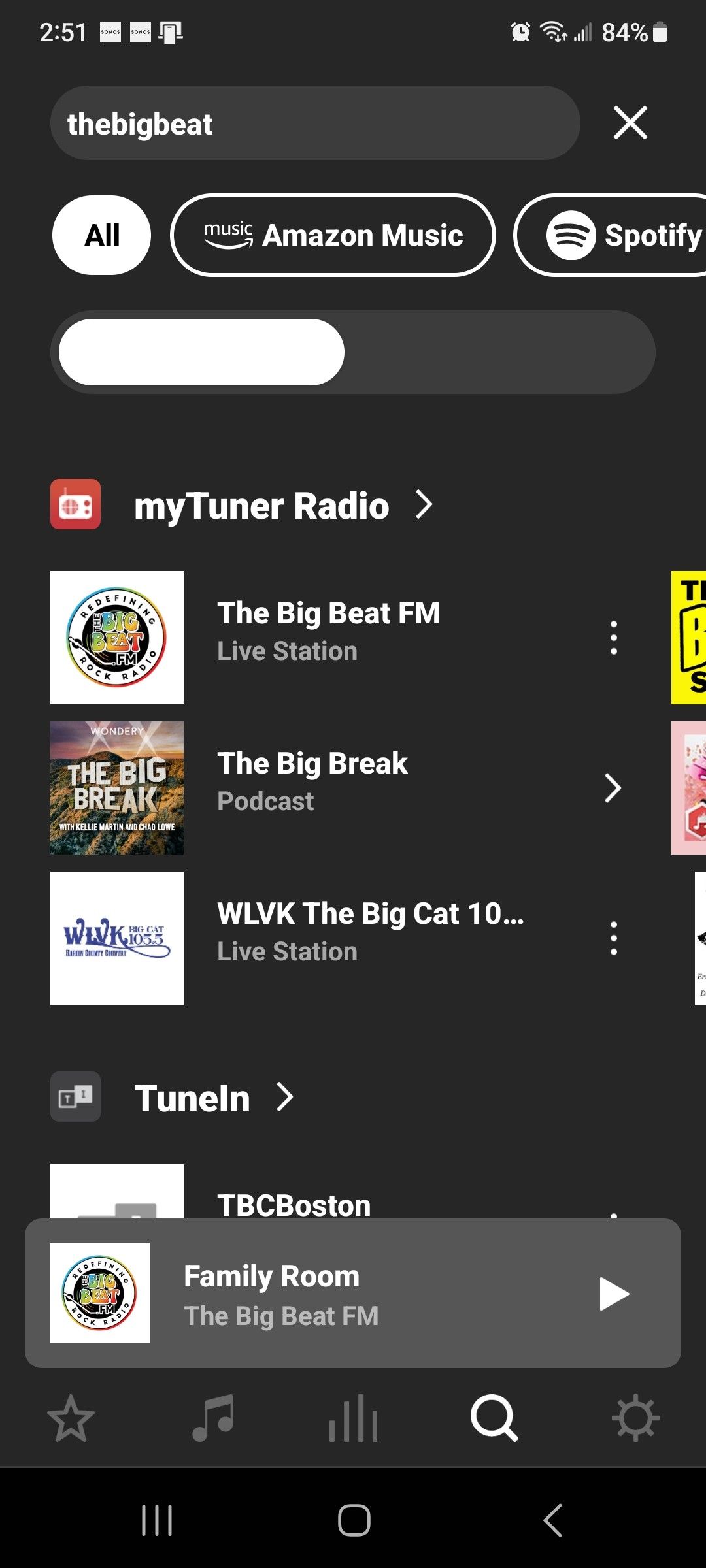Open the Family Room now playing bar
Image resolution: width=706 pixels, height=1568 pixels.
coord(327,1294)
